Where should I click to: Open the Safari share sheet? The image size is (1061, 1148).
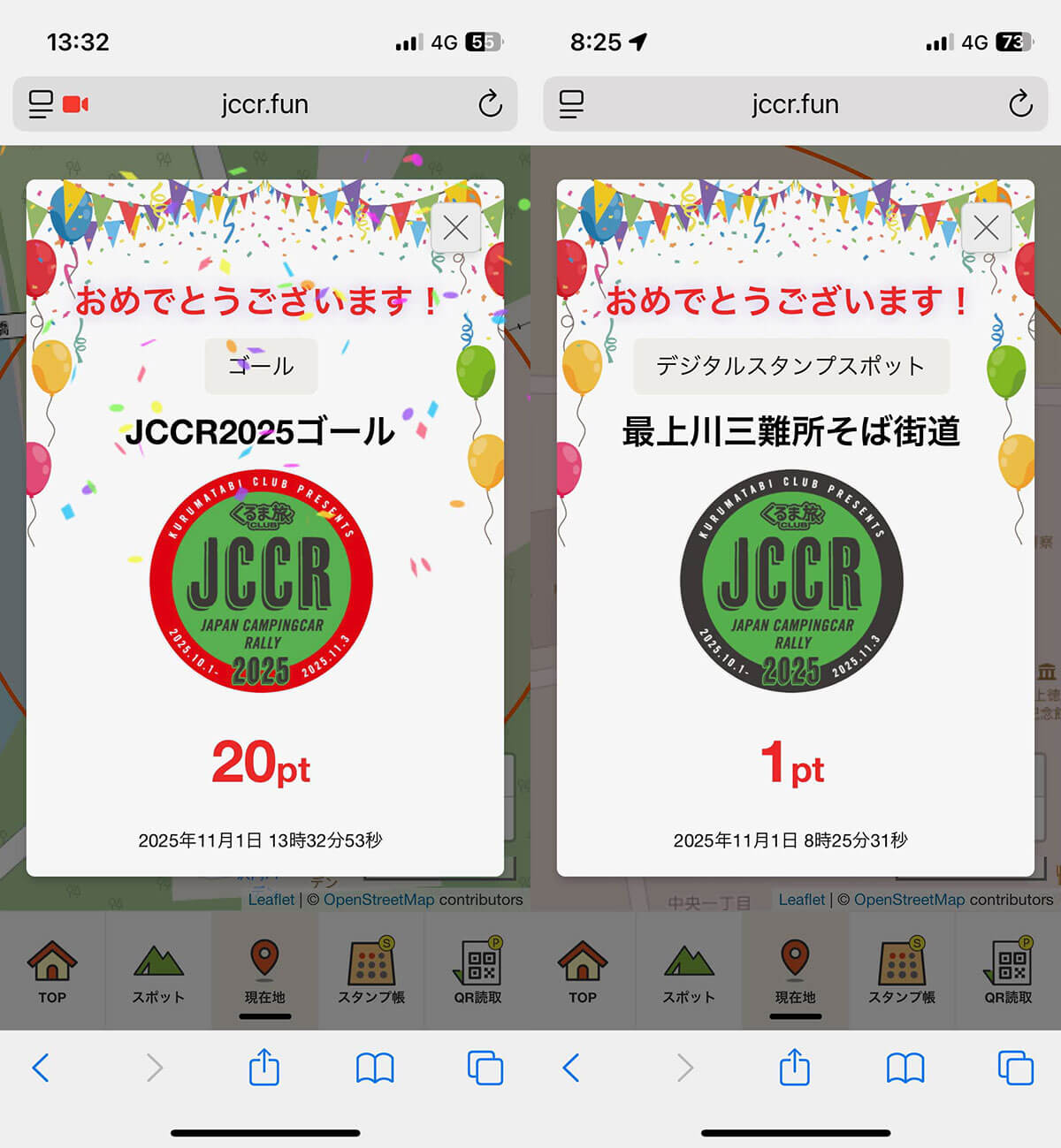pyautogui.click(x=263, y=1068)
